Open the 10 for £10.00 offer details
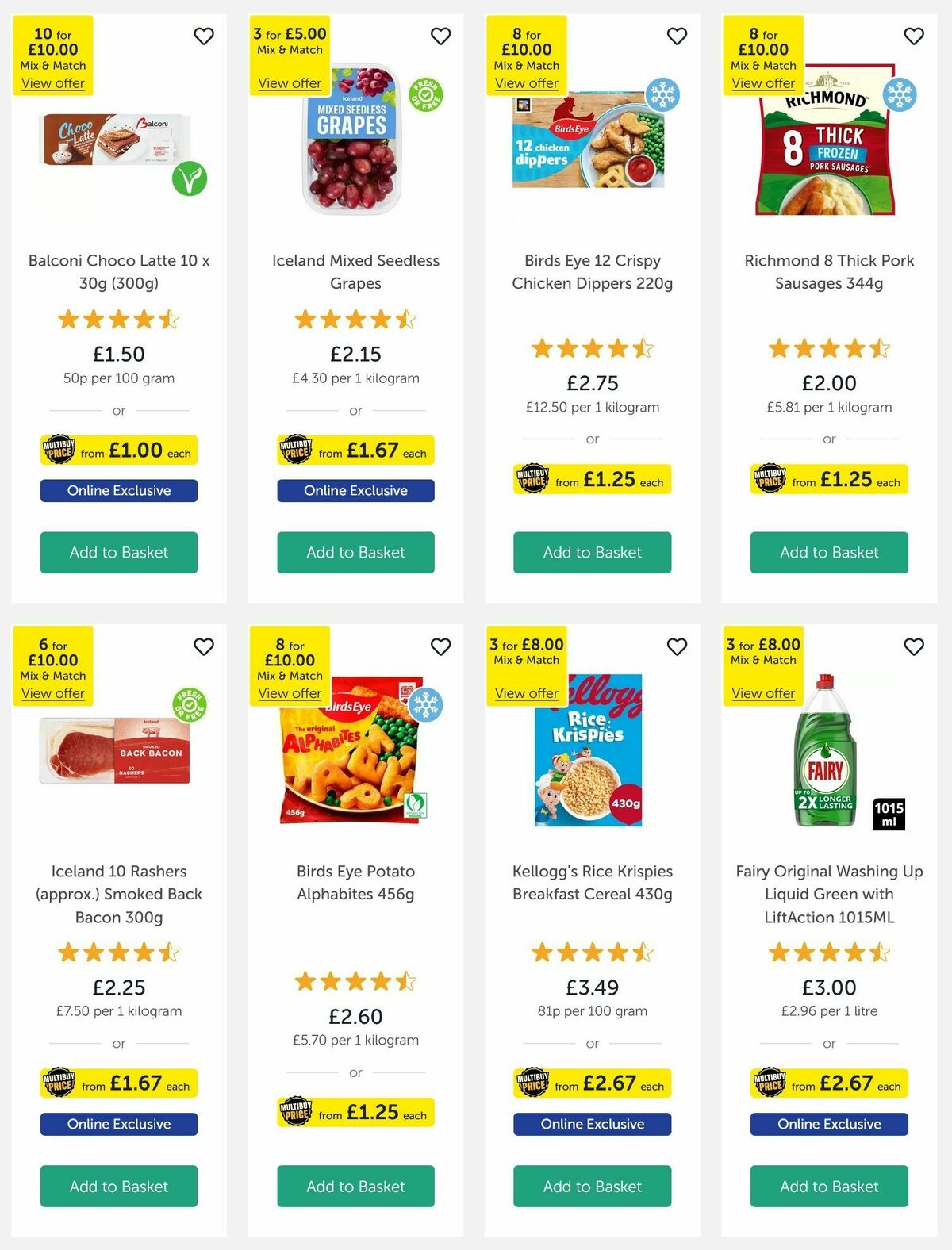 [53, 82]
